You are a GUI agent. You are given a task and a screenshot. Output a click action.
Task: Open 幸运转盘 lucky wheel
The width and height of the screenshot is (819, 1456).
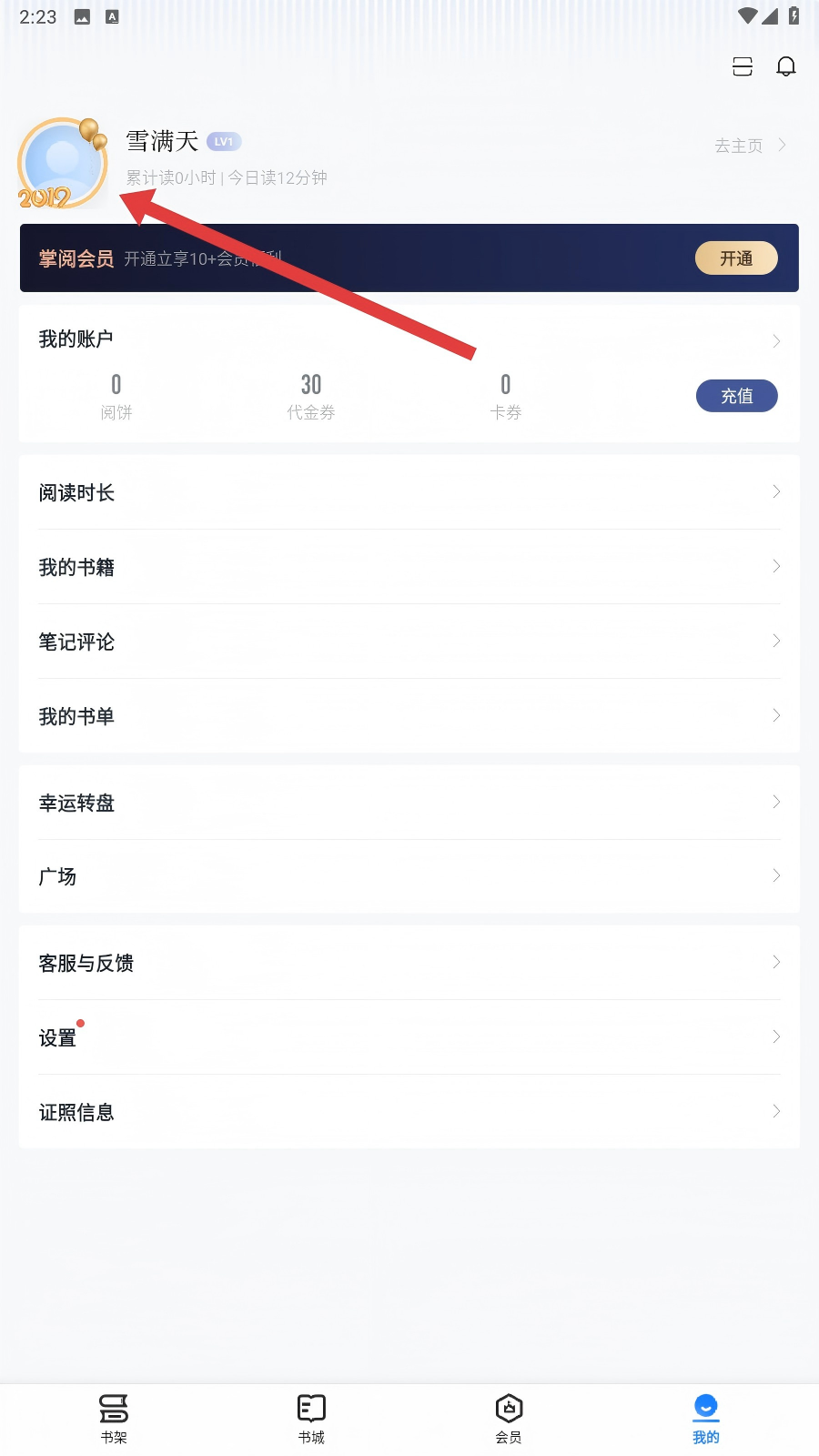coord(409,803)
